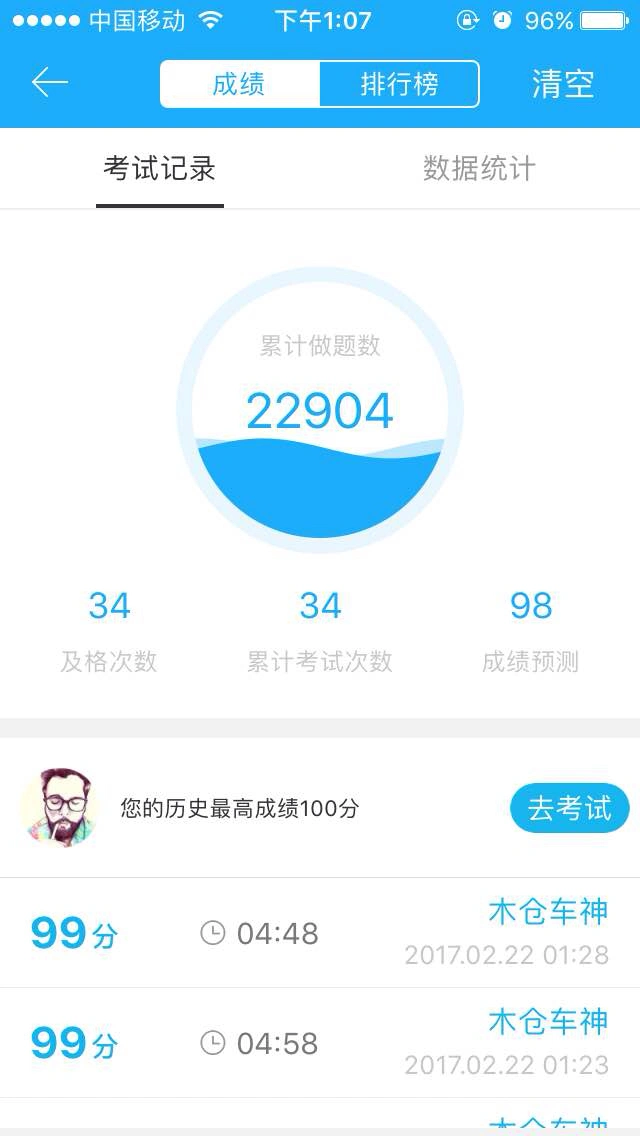Switch to the 排行榜 segment
Image resolution: width=640 pixels, height=1136 pixels.
(x=399, y=84)
